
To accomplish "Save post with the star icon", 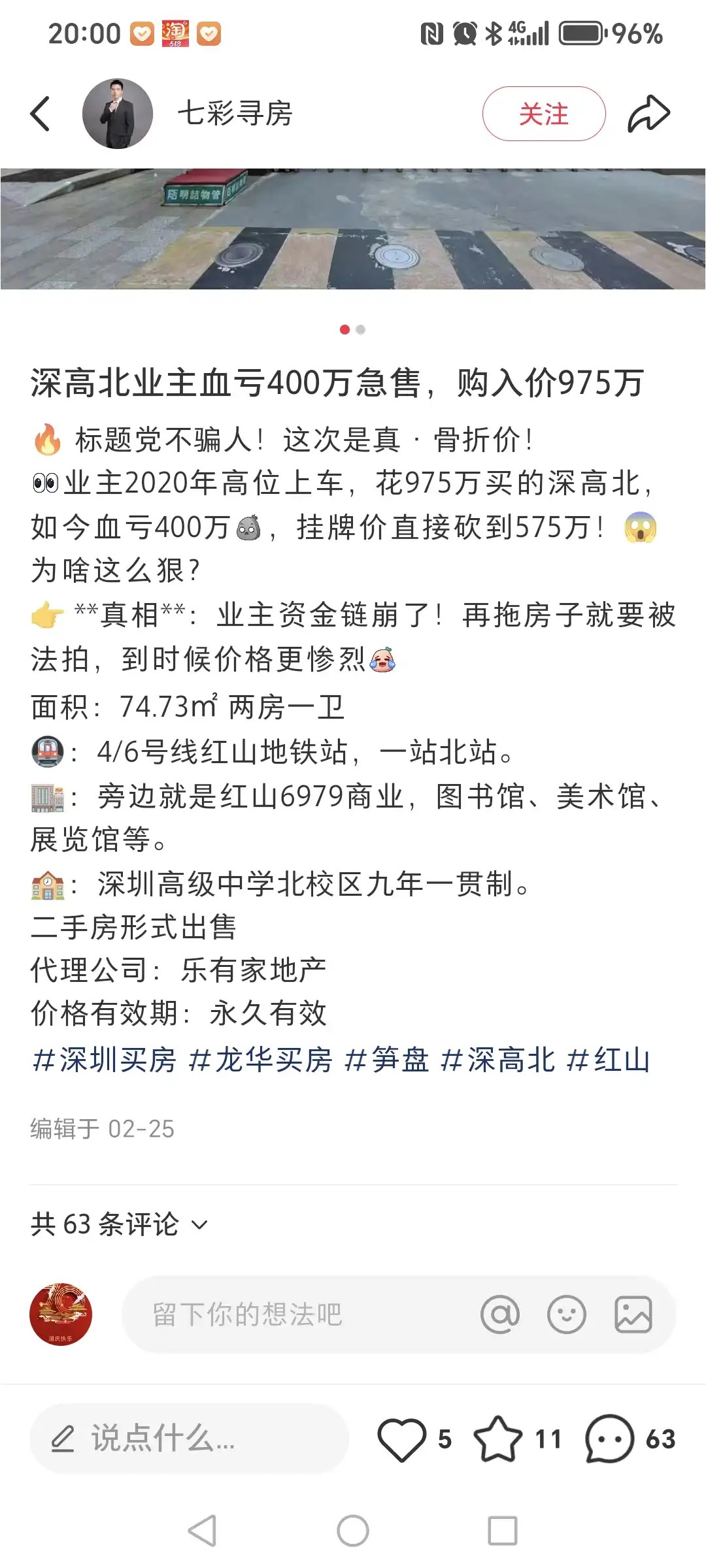I will tap(498, 1439).
